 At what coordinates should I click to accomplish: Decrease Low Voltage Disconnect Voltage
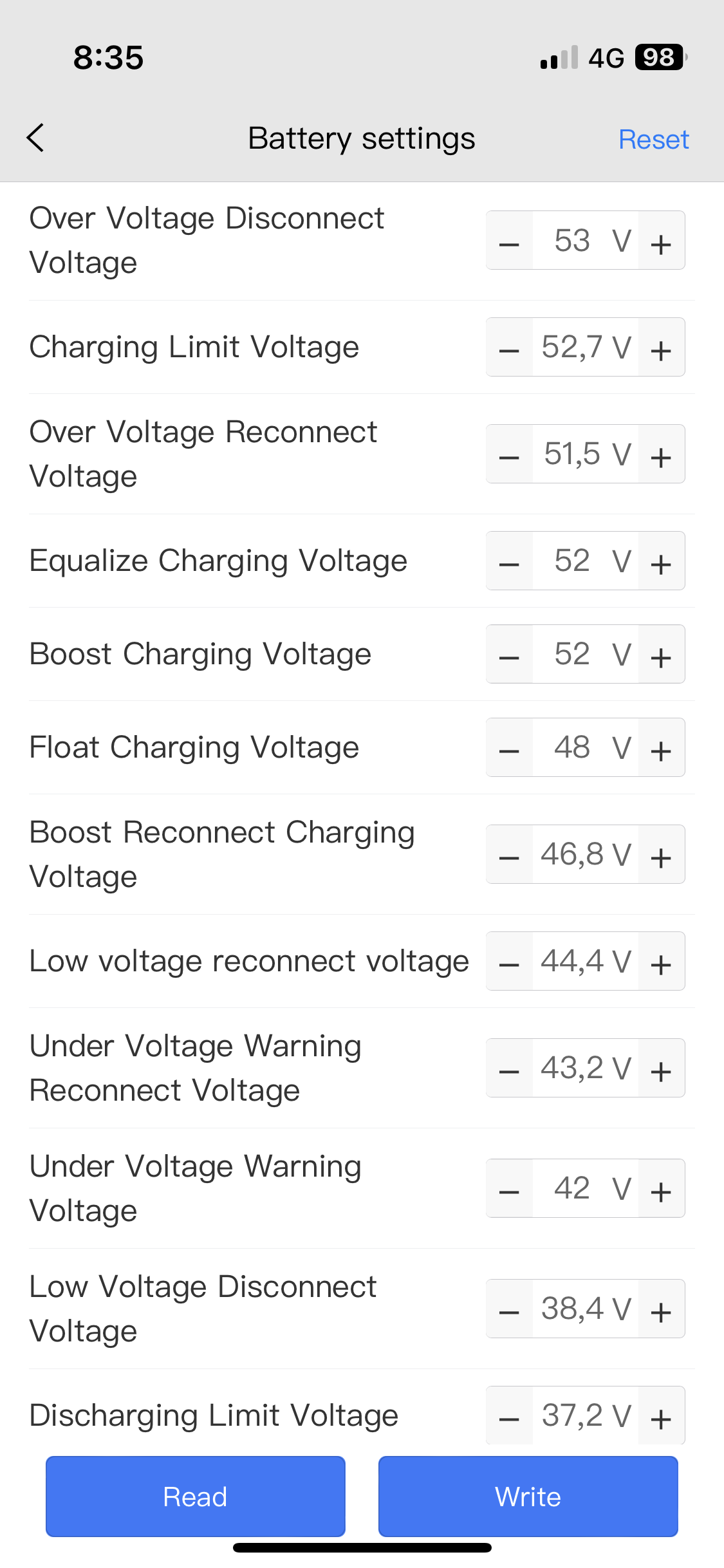(509, 1309)
